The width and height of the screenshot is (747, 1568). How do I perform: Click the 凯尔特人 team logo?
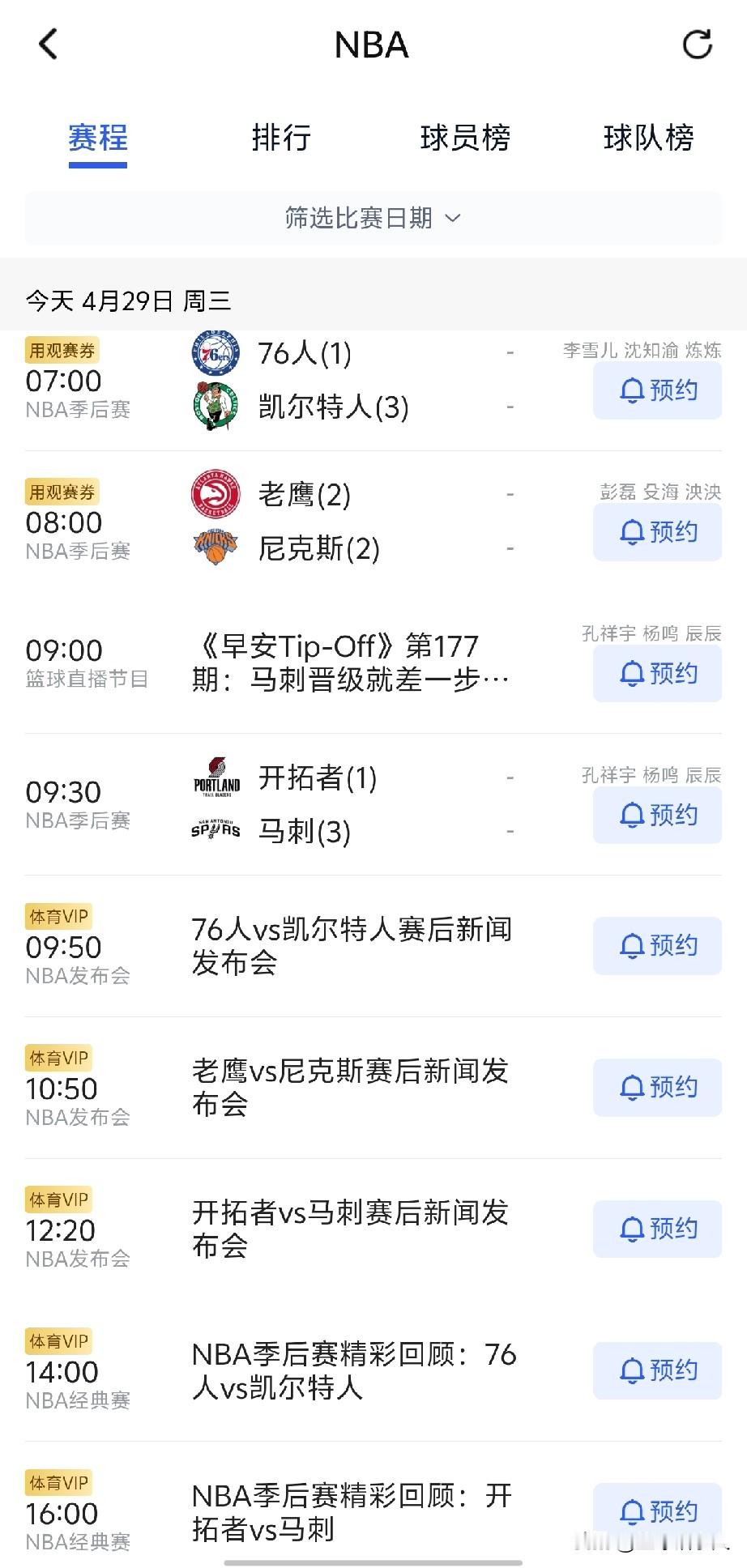214,407
